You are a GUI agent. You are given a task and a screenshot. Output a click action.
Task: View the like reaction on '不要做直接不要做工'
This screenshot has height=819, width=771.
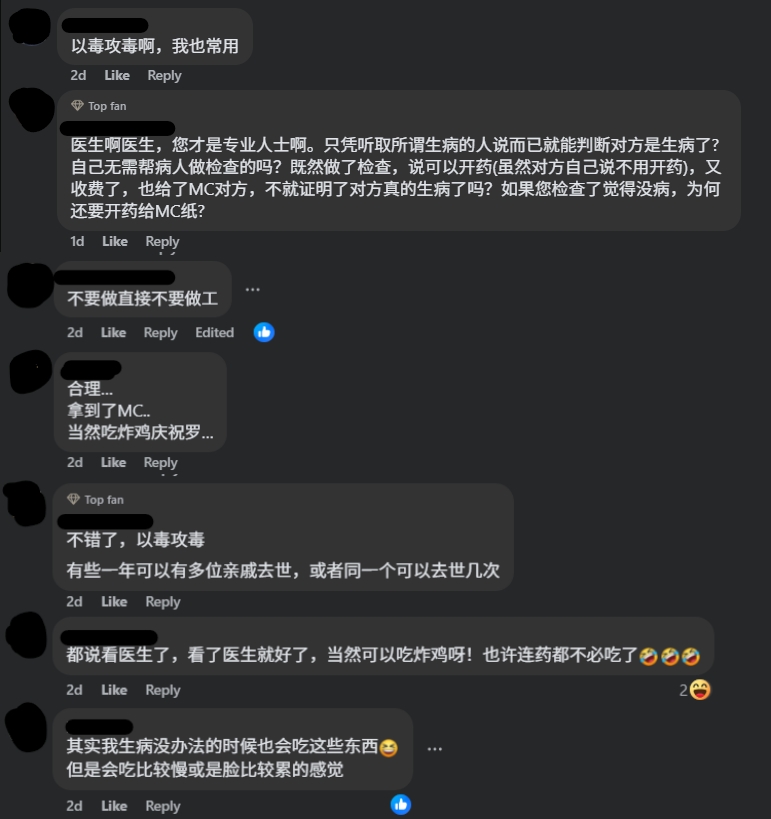pyautogui.click(x=264, y=332)
